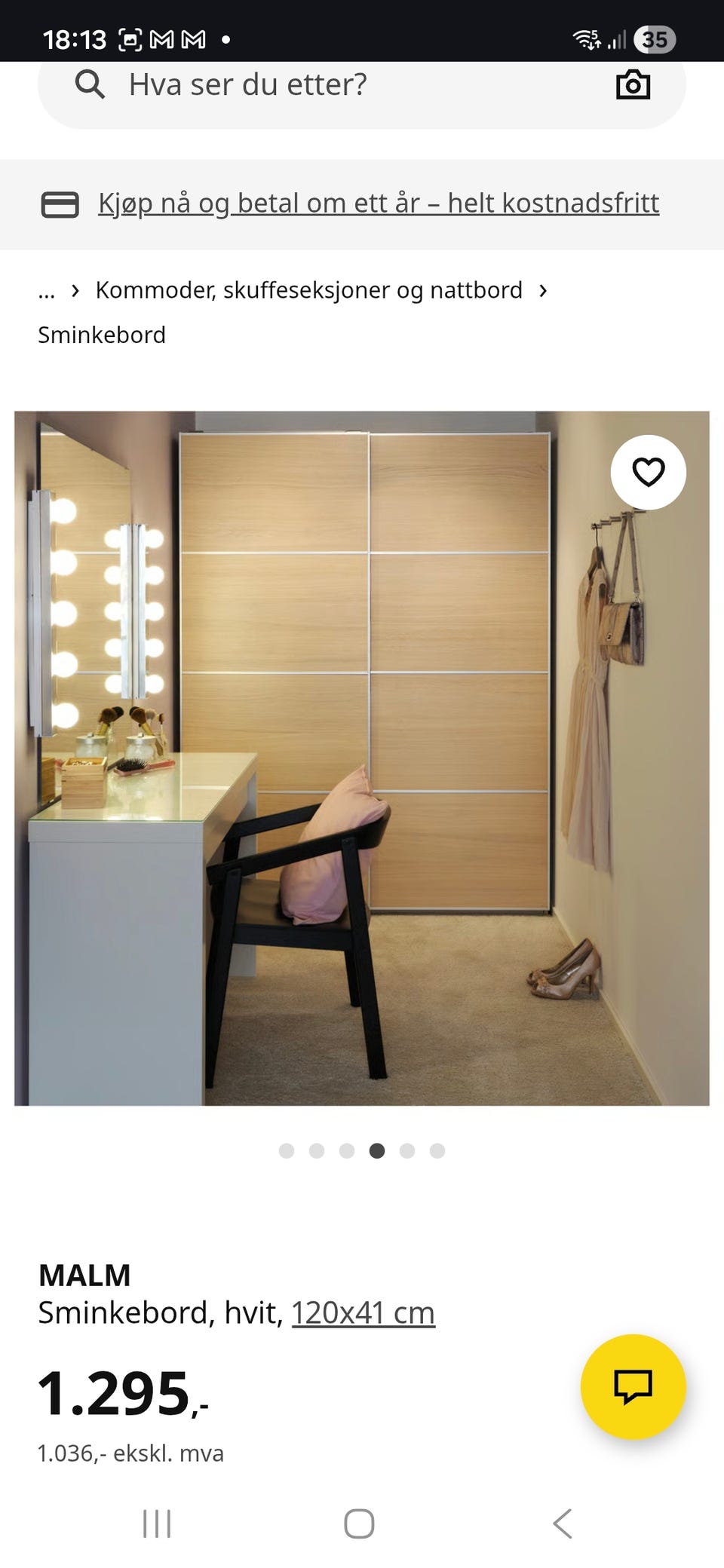
Task: Toggle favorite status for this product
Action: [648, 471]
